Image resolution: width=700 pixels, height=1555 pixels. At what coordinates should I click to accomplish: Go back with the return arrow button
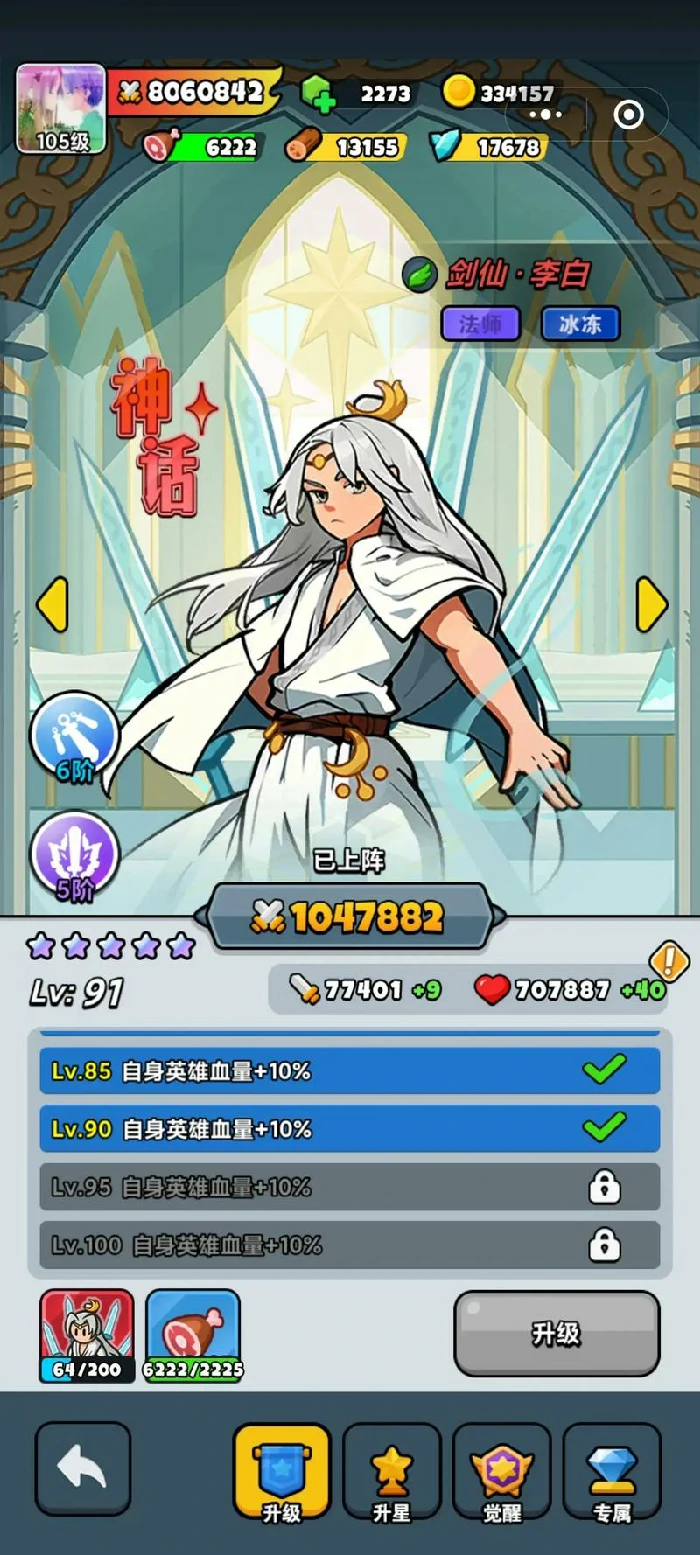pos(82,1468)
